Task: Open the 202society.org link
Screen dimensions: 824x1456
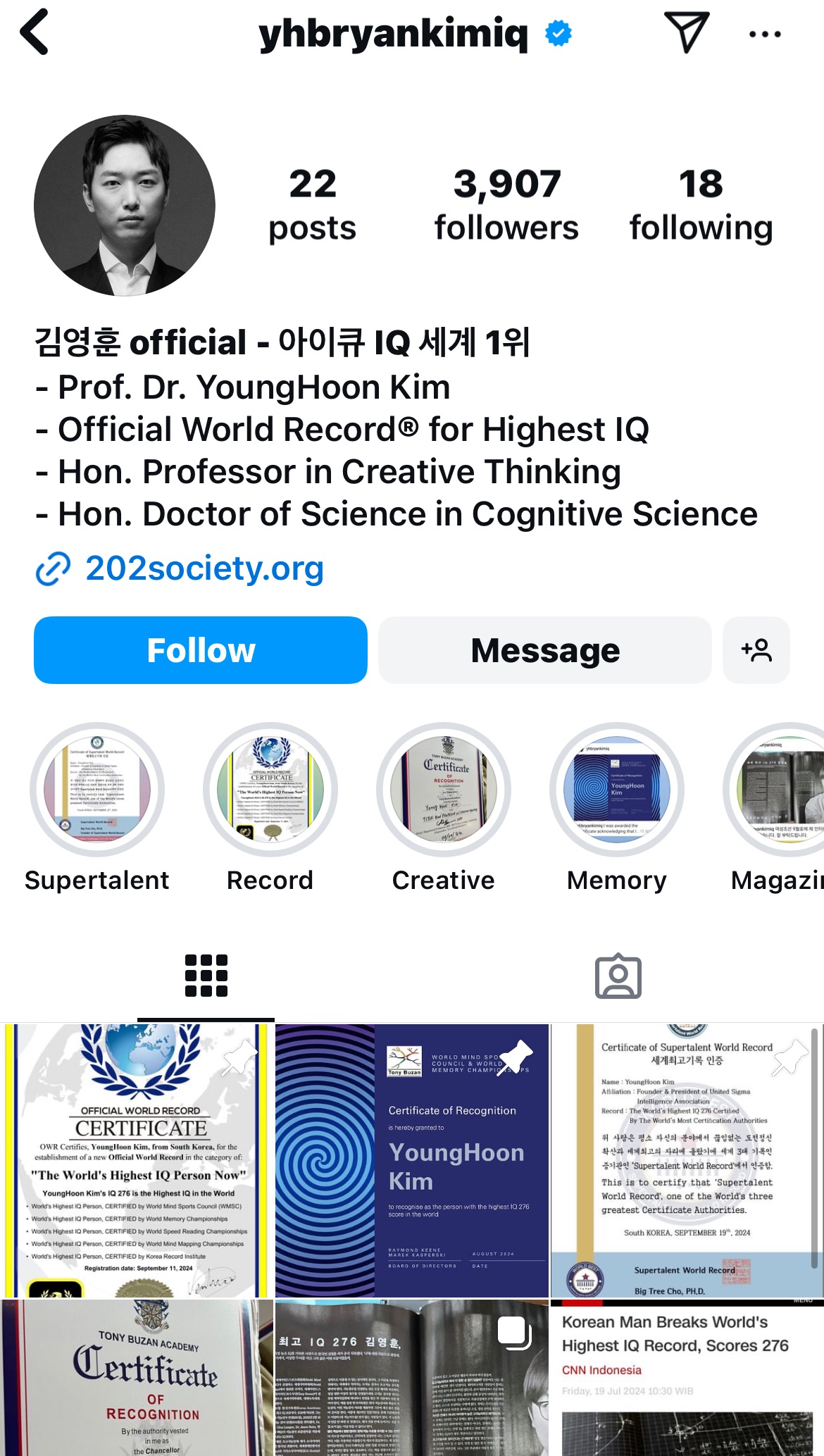Action: (204, 568)
